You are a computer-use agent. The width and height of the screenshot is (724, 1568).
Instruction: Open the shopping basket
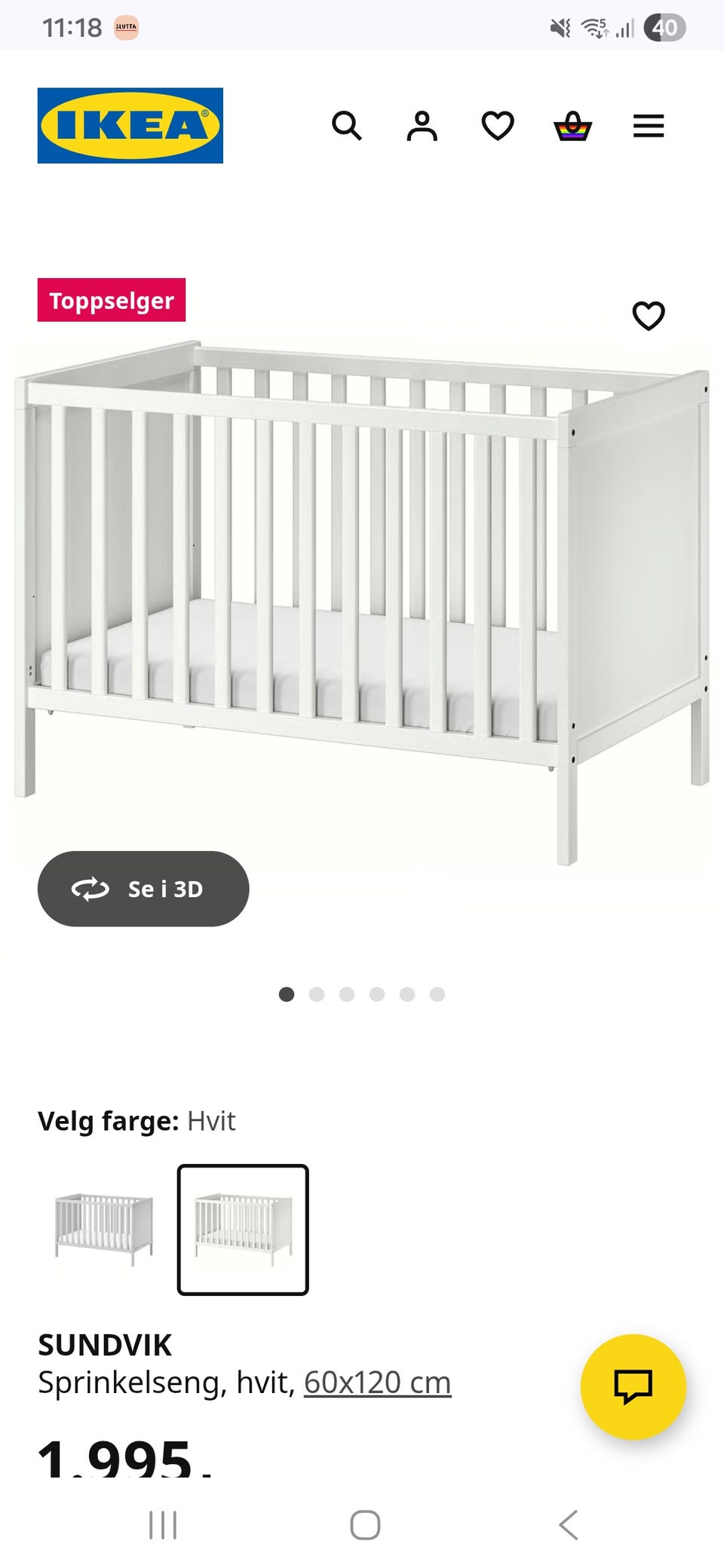point(573,126)
